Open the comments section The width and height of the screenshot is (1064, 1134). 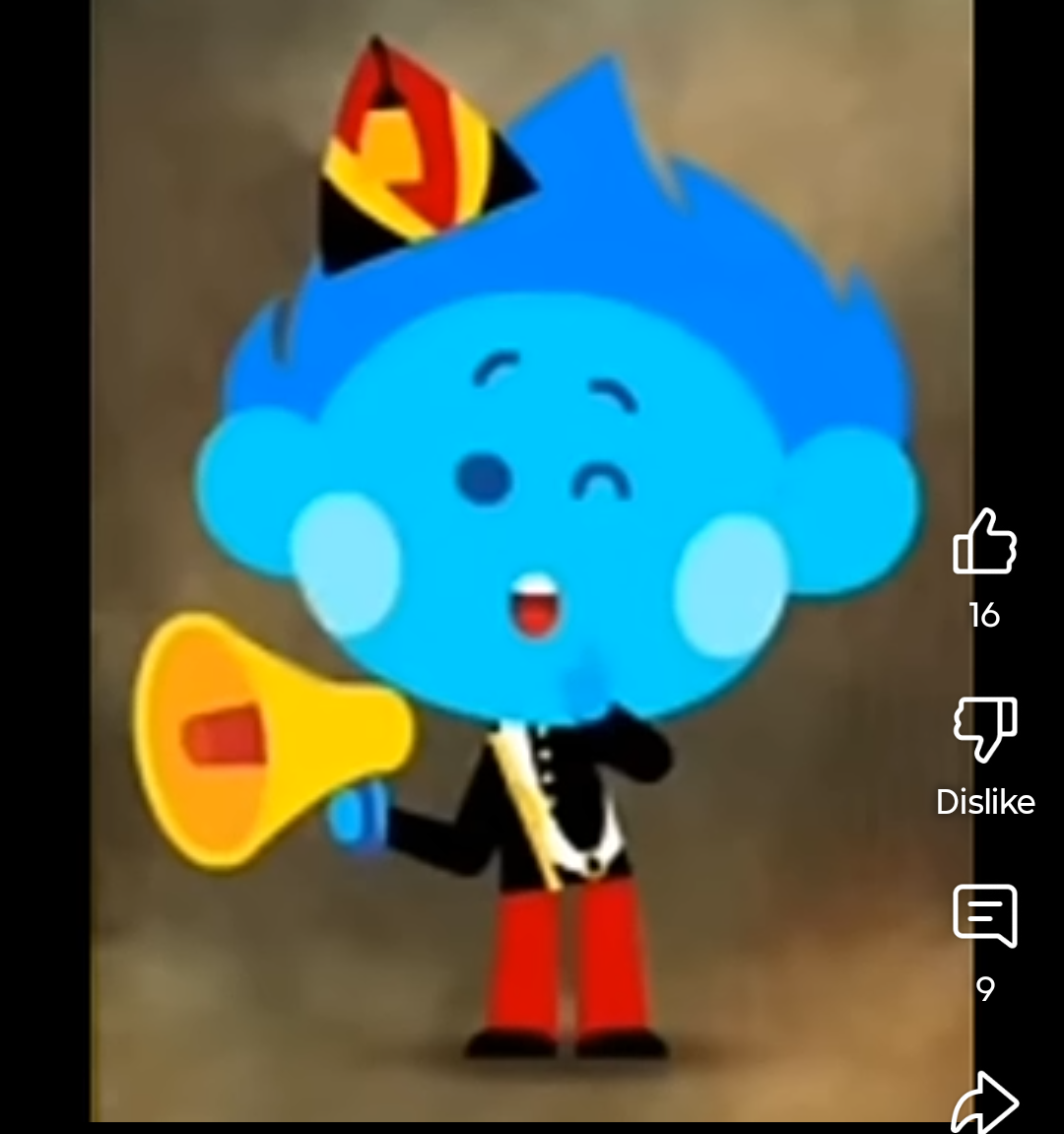click(984, 915)
